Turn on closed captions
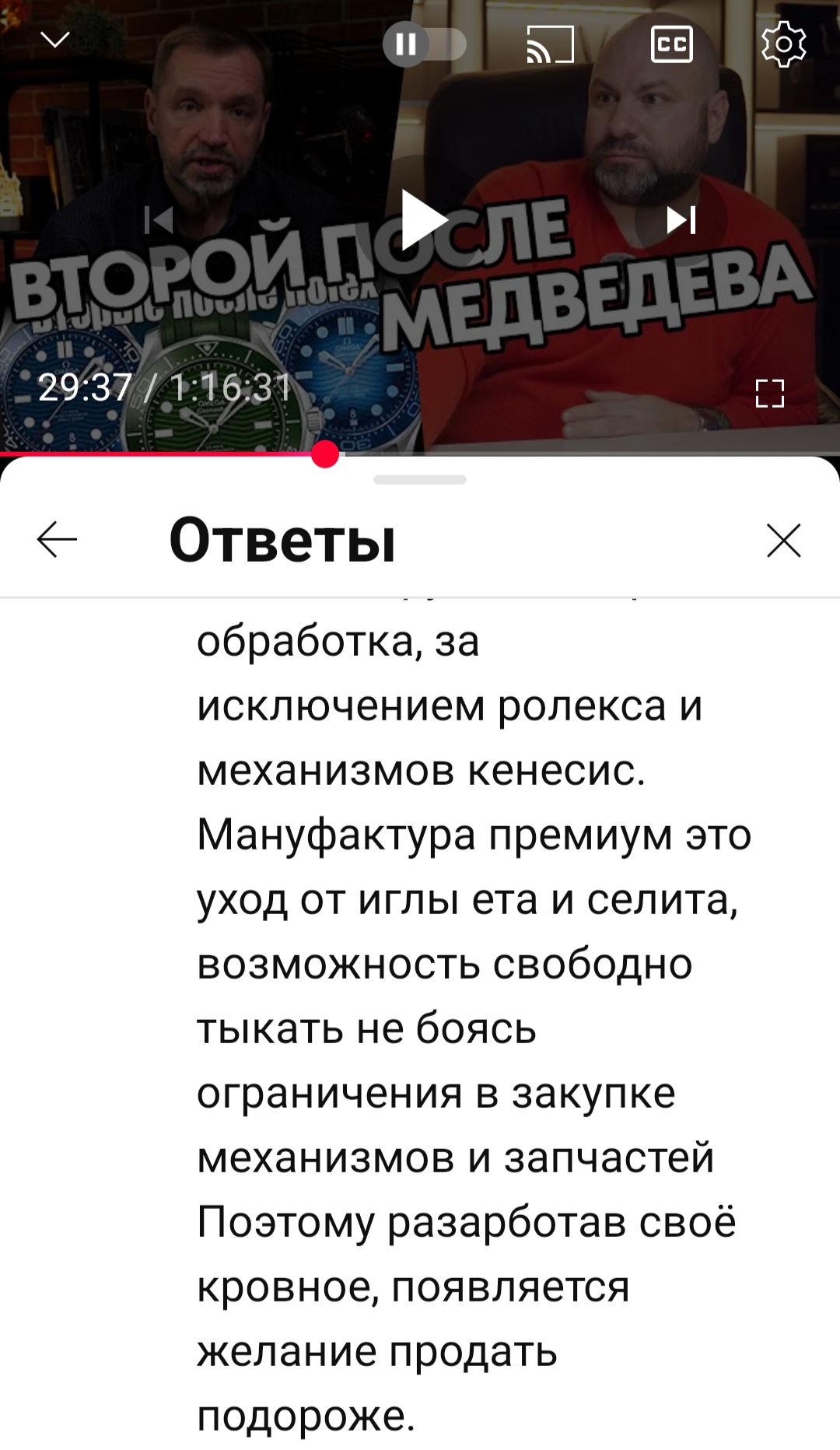 671,44
